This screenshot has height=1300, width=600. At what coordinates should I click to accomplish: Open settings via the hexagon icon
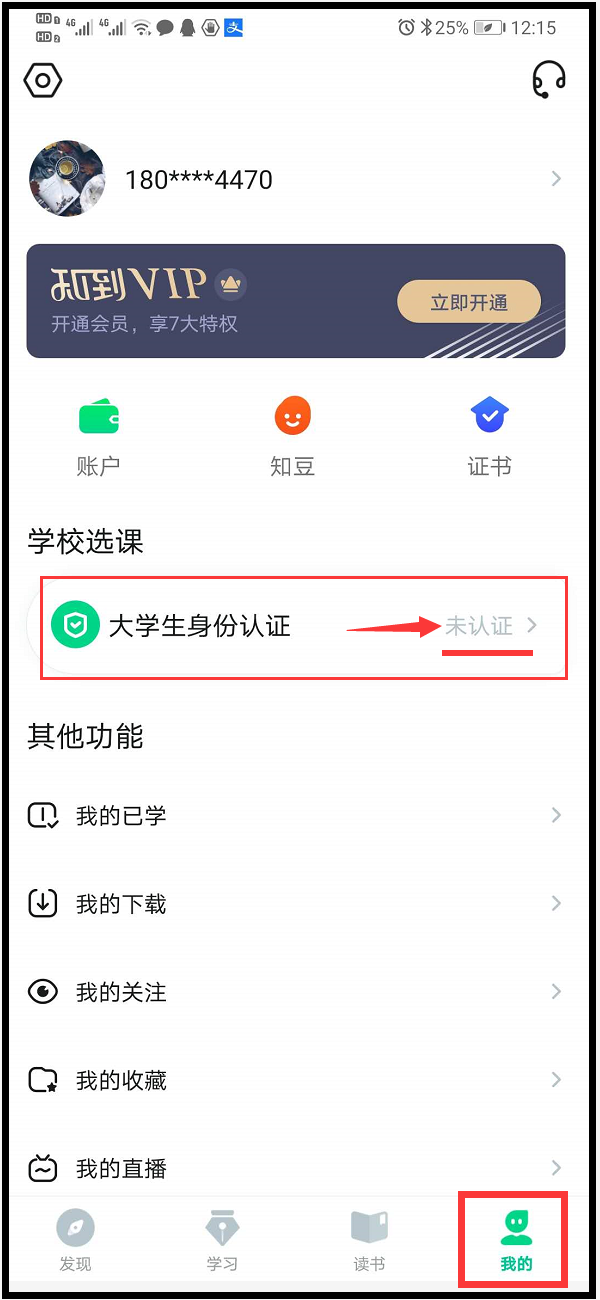point(43,80)
